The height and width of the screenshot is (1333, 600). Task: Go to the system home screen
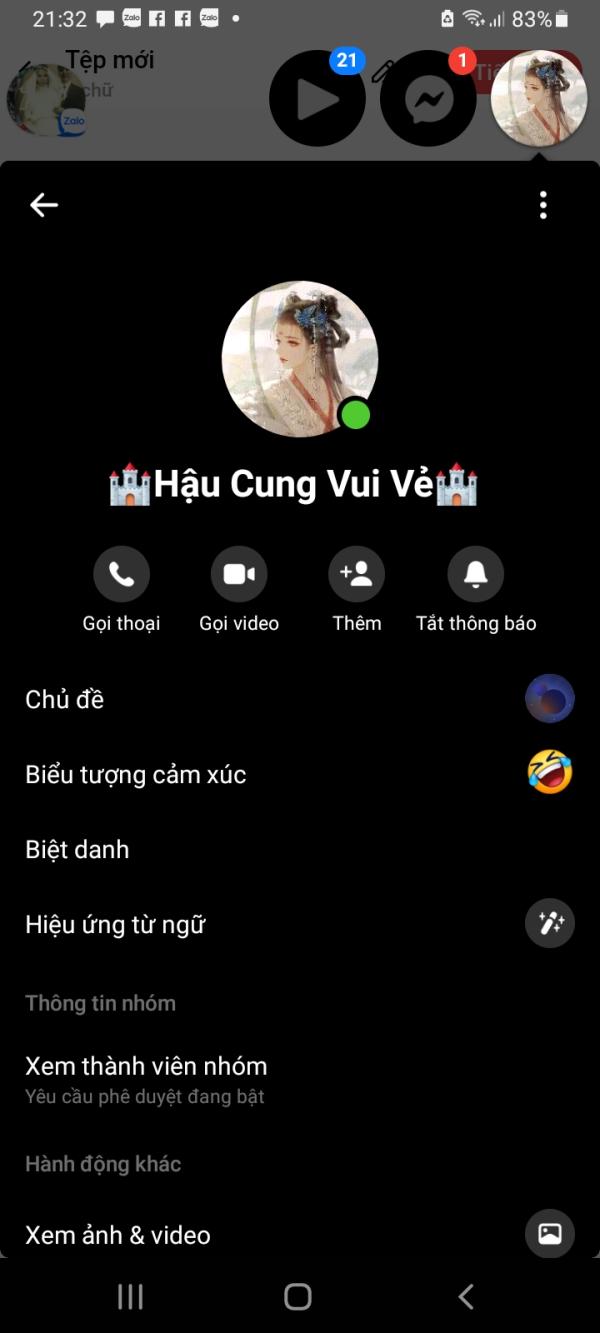pyautogui.click(x=298, y=1297)
